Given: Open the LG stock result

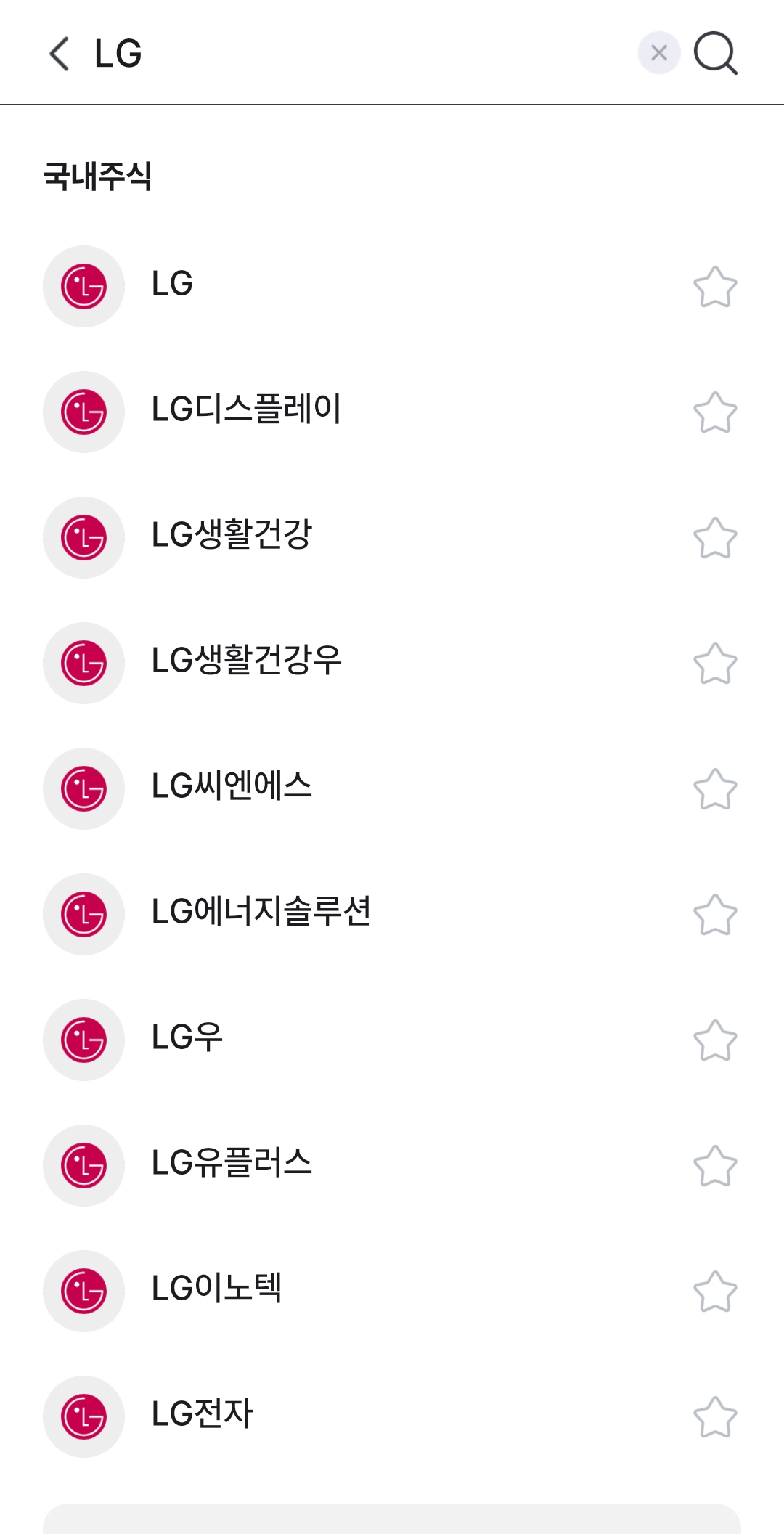Looking at the screenshot, I should 392,286.
